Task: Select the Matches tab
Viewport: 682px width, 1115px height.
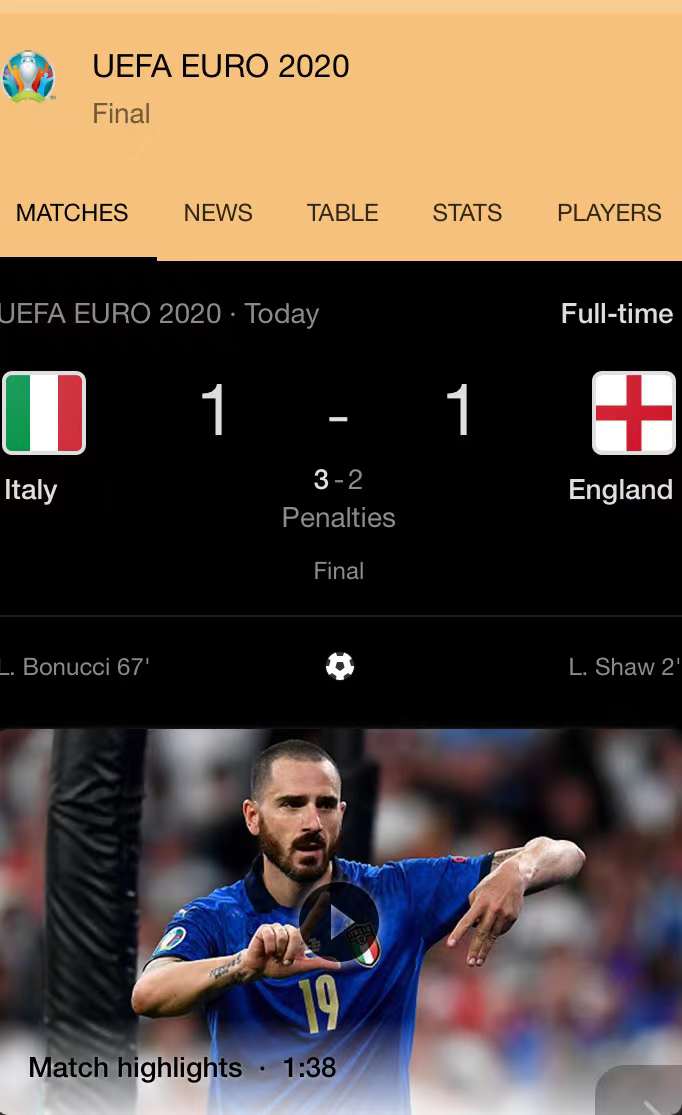Action: 72,213
